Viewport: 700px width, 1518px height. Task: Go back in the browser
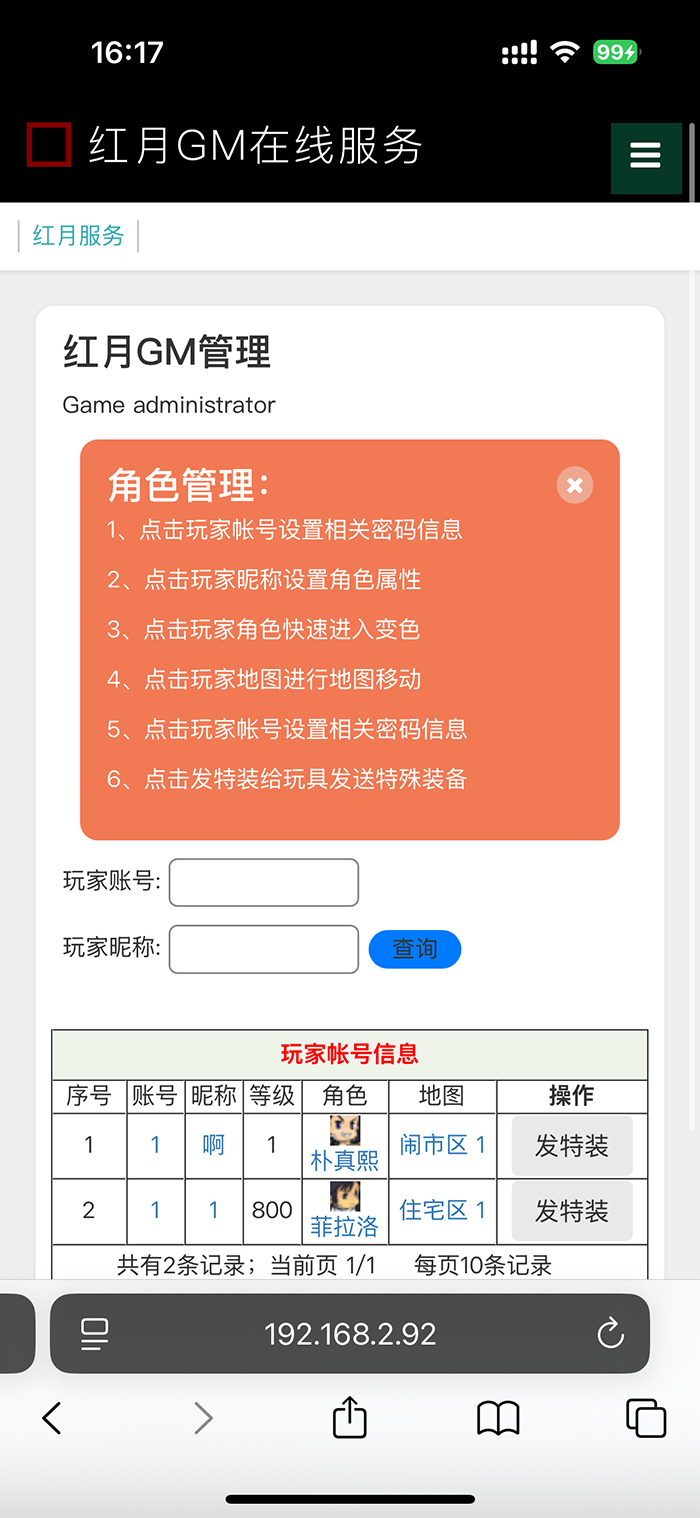[52, 1417]
